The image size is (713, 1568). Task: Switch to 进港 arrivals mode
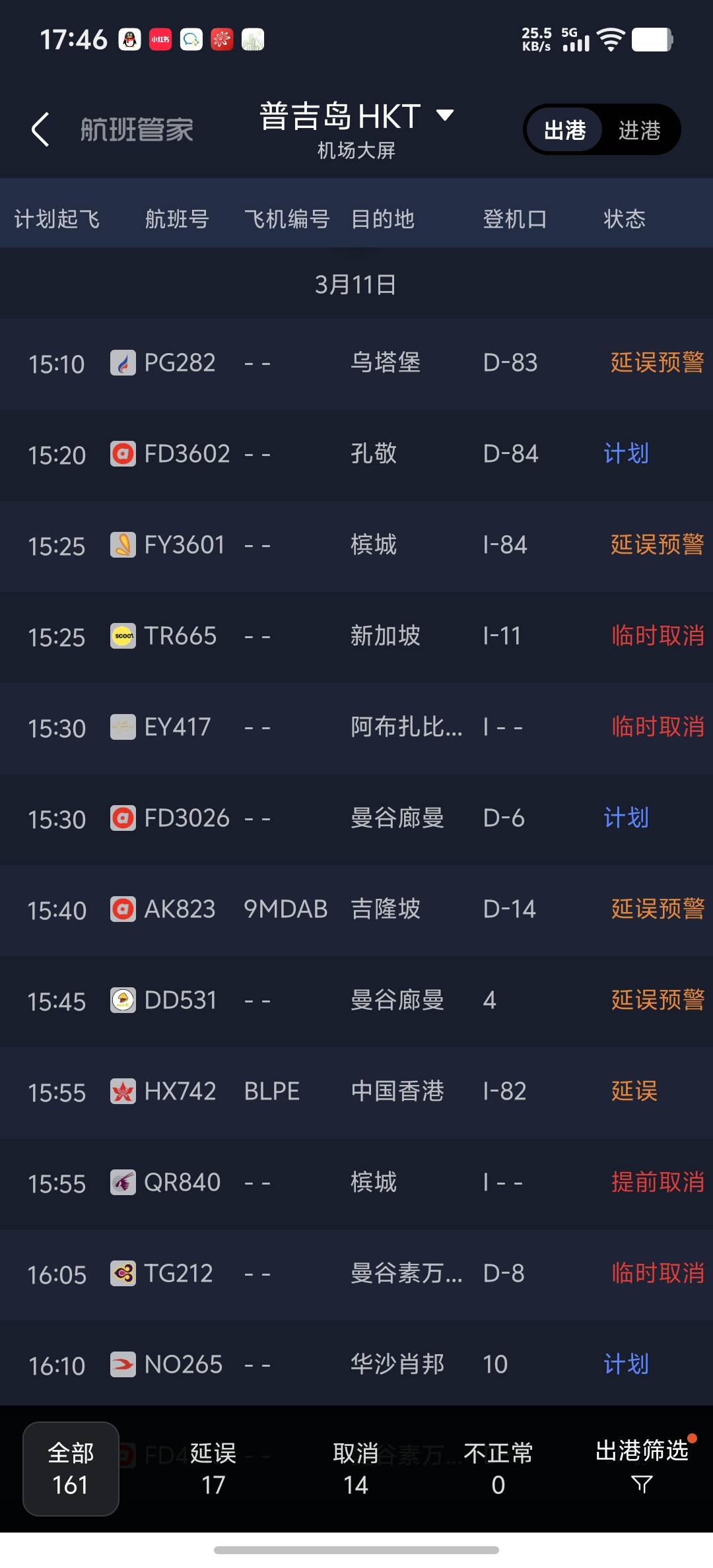click(x=638, y=130)
